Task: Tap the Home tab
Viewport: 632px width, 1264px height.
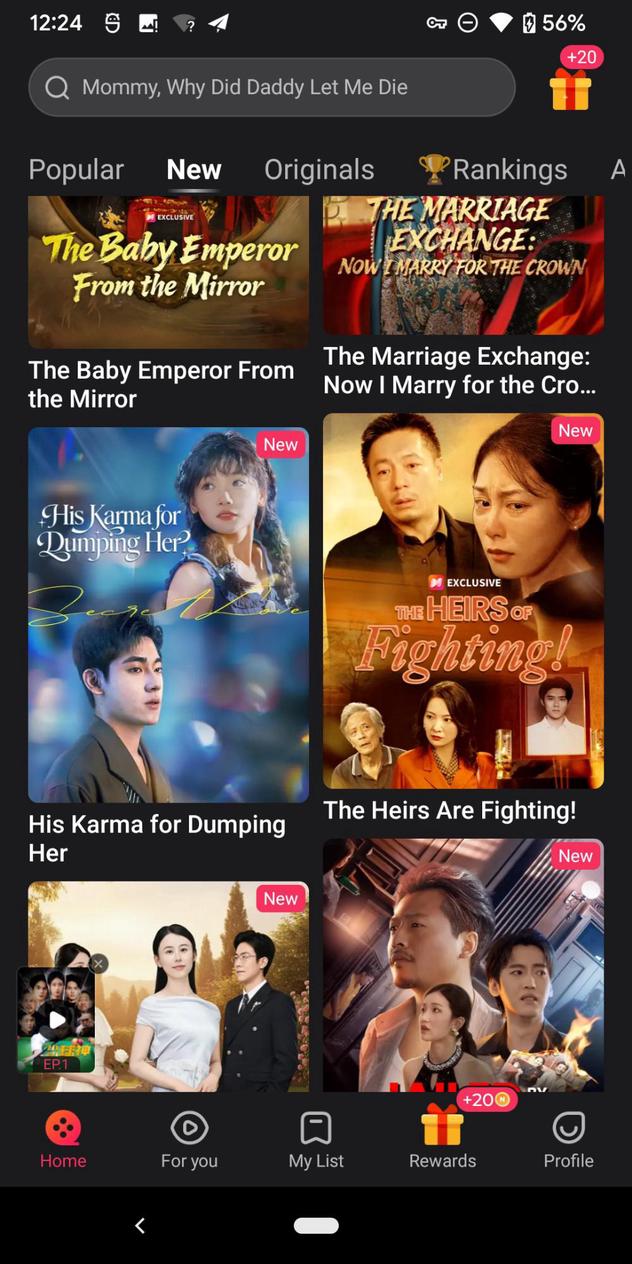Action: (63, 1140)
